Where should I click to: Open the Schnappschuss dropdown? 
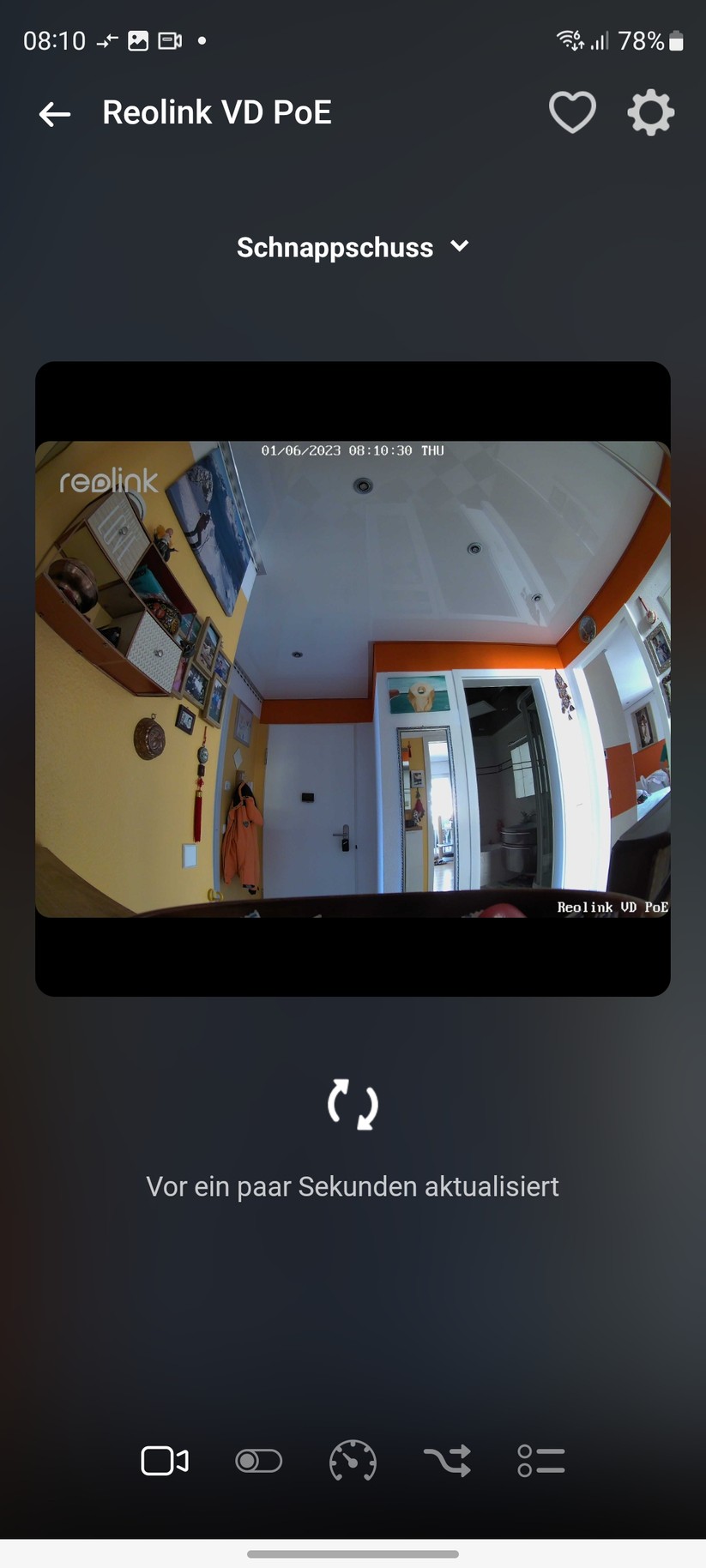[352, 247]
